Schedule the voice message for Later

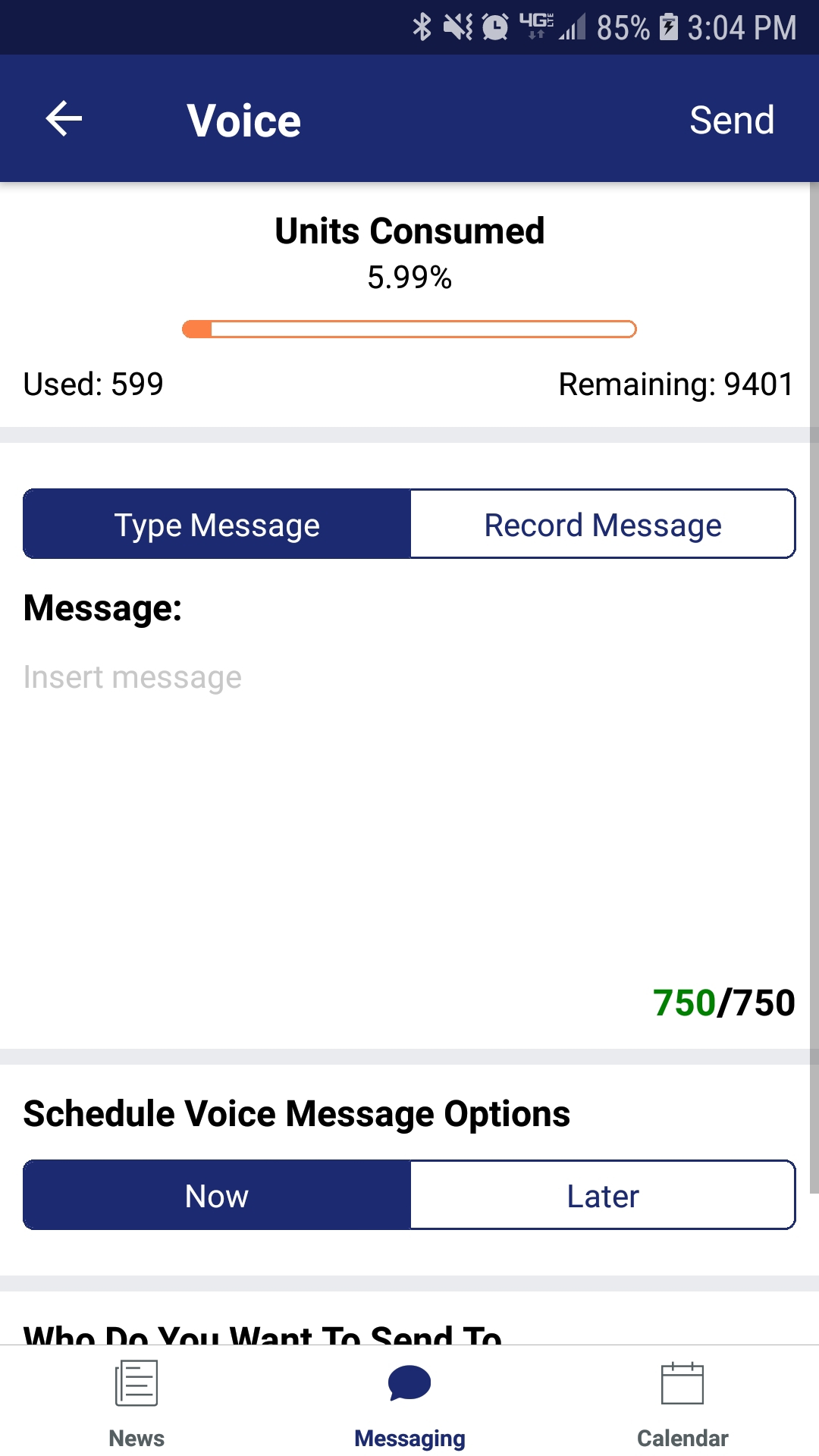tap(602, 1196)
